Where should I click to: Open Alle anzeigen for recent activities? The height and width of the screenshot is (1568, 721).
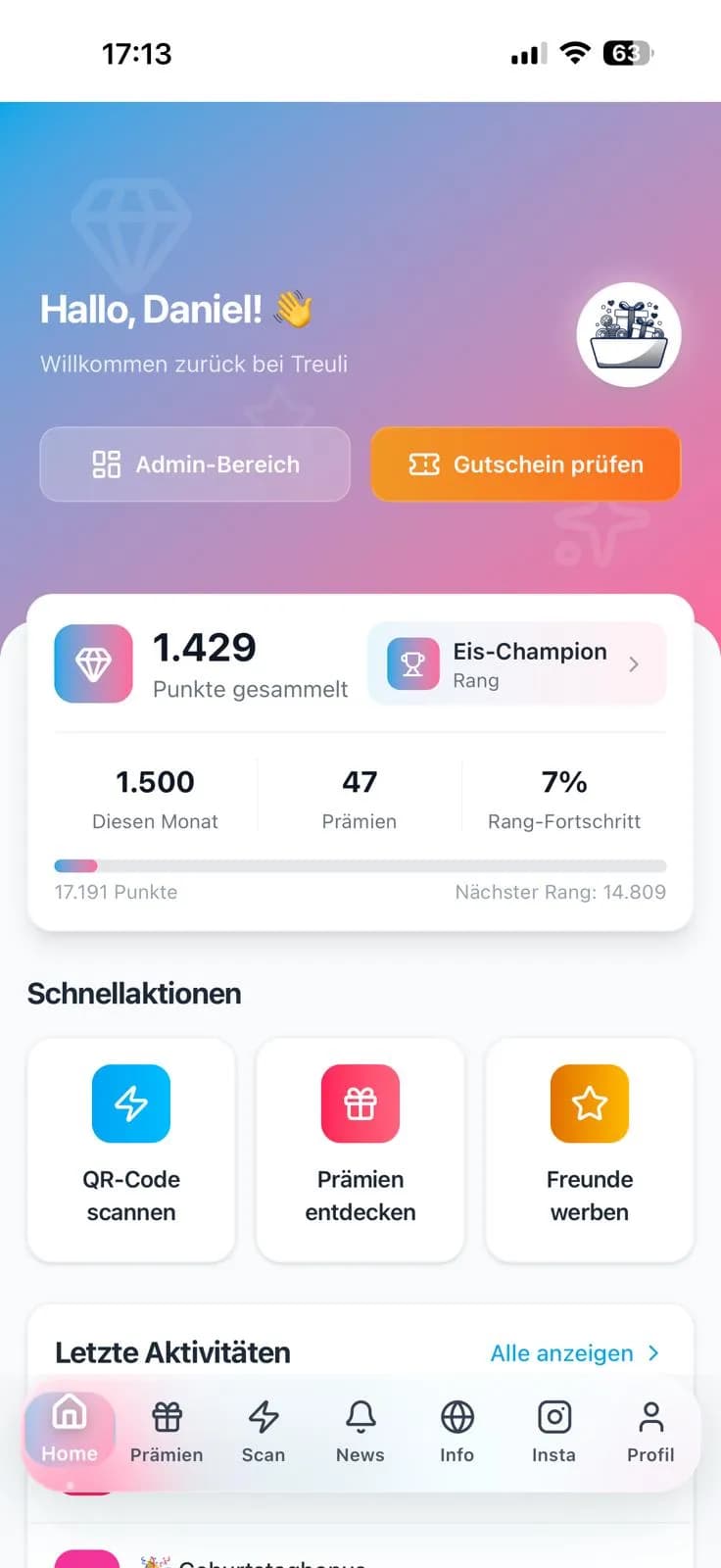click(x=561, y=1353)
